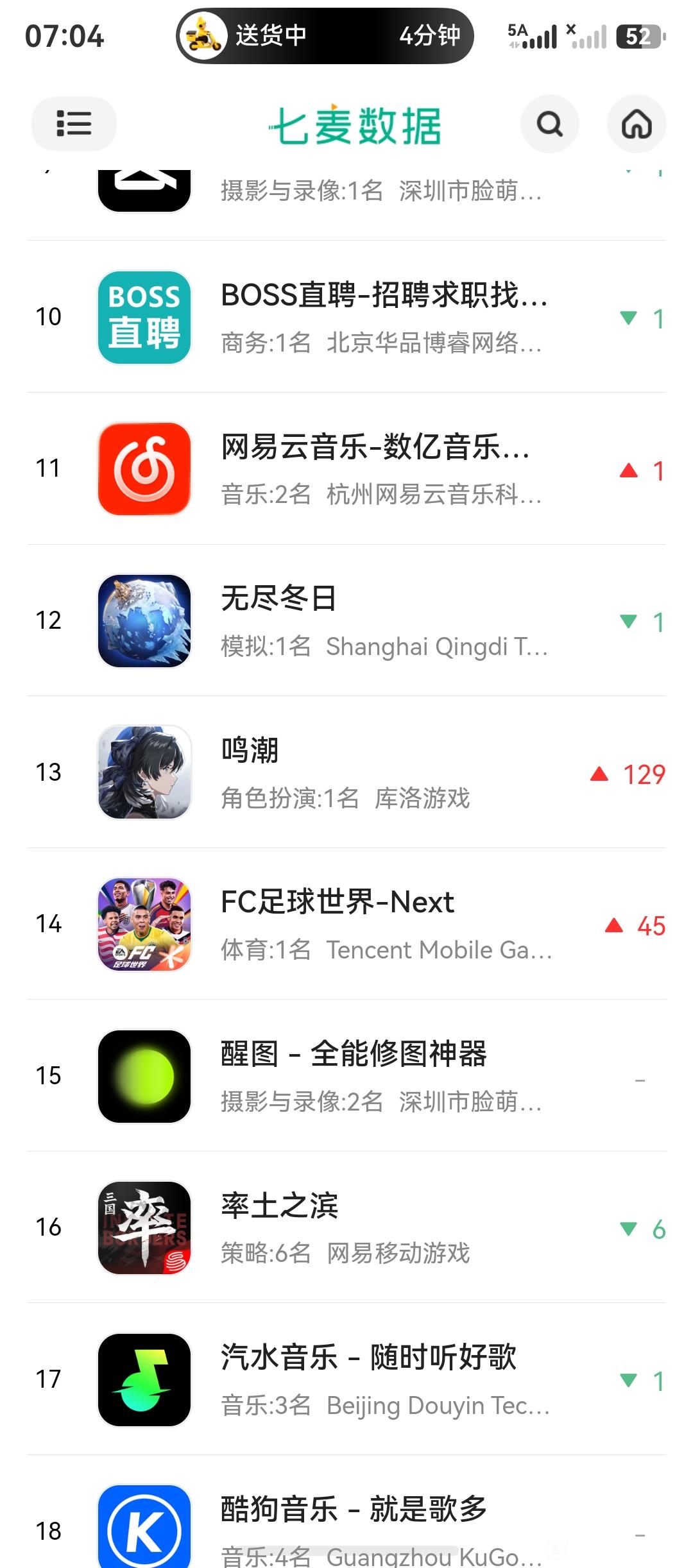Open 汽水音乐 app entry

[x=346, y=1379]
